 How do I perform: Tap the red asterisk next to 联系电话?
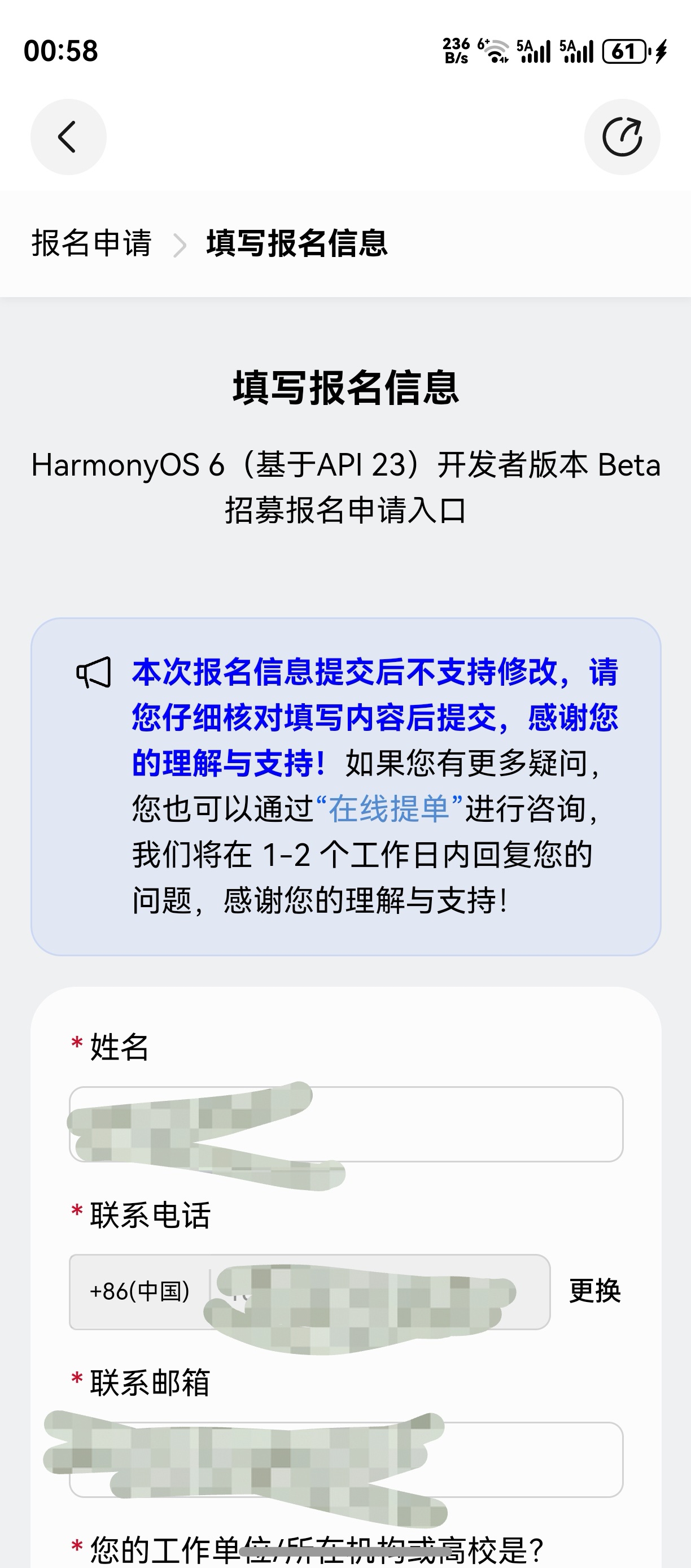point(76,1210)
